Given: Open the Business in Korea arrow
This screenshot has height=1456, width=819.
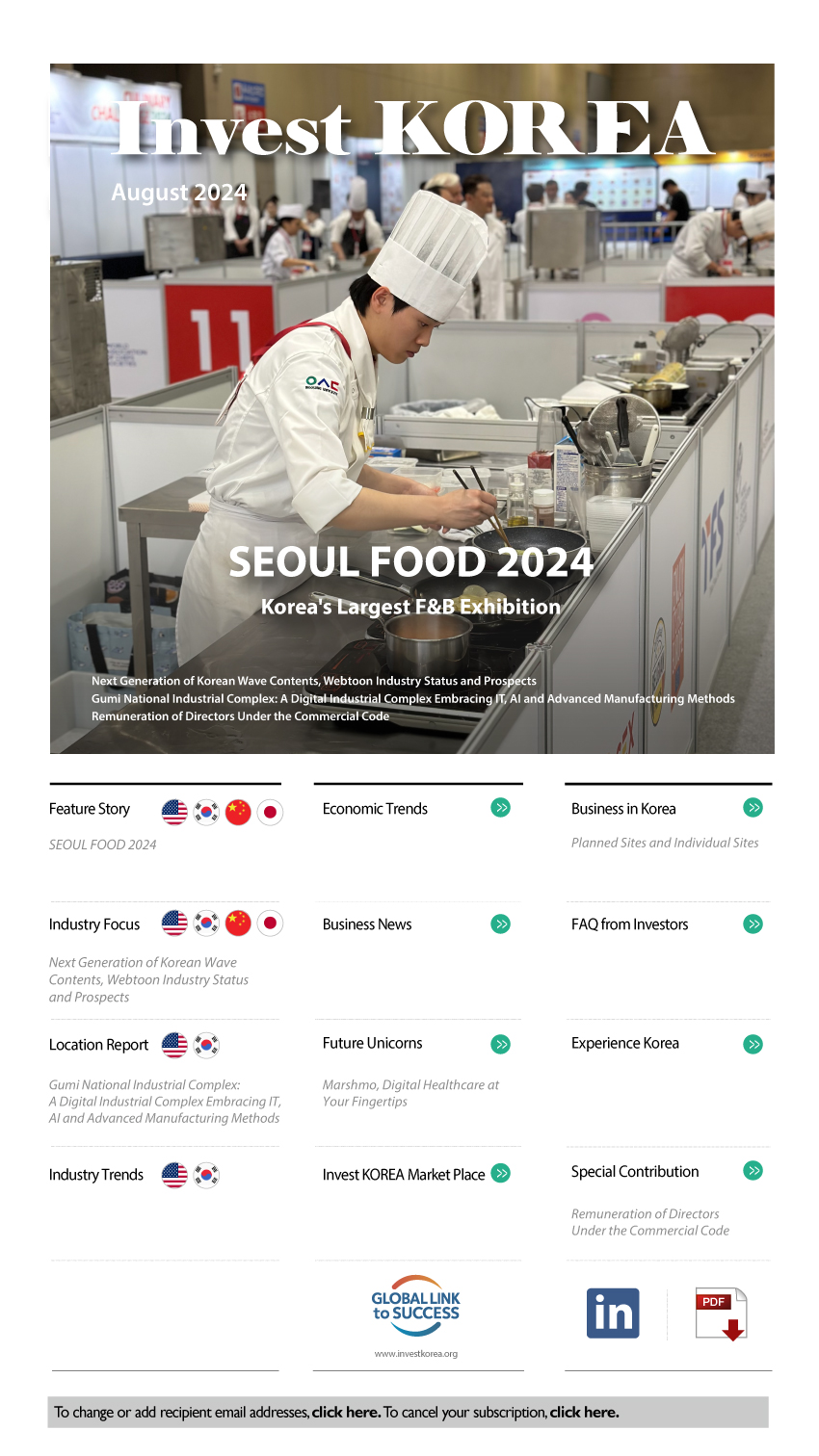Looking at the screenshot, I should tap(753, 808).
